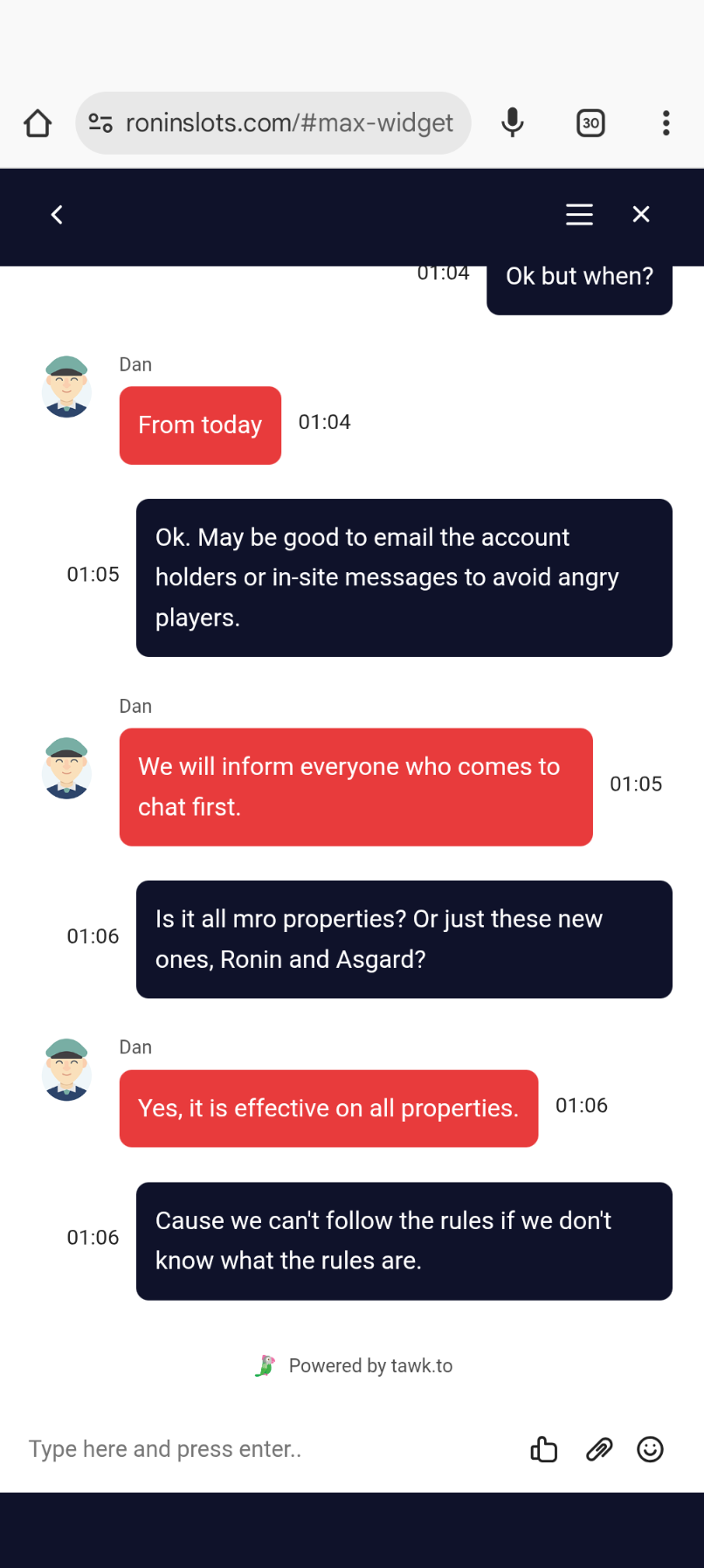
Task: Open the browser tab switcher
Action: 591,123
